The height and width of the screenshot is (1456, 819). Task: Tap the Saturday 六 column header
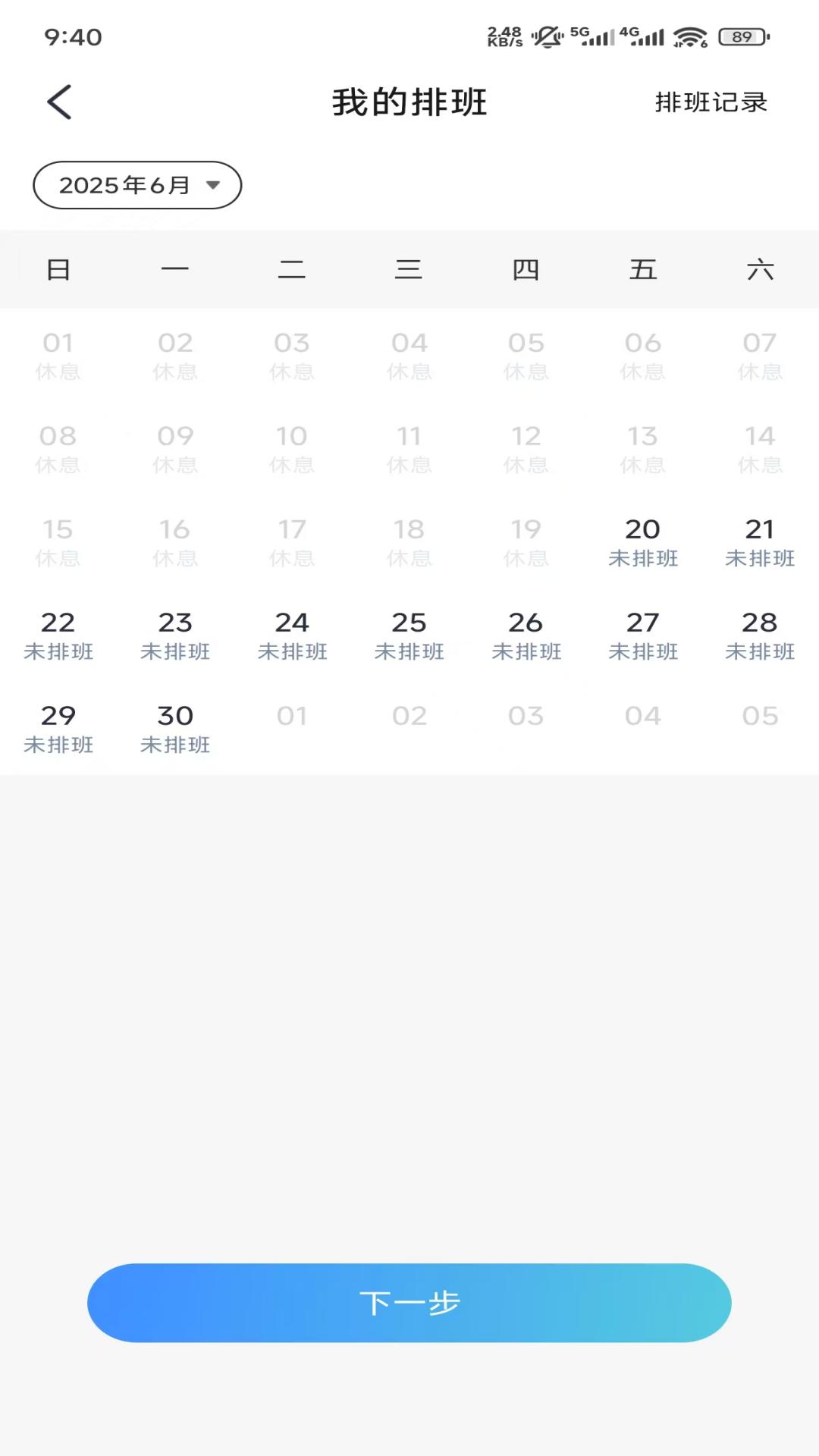[x=760, y=269]
